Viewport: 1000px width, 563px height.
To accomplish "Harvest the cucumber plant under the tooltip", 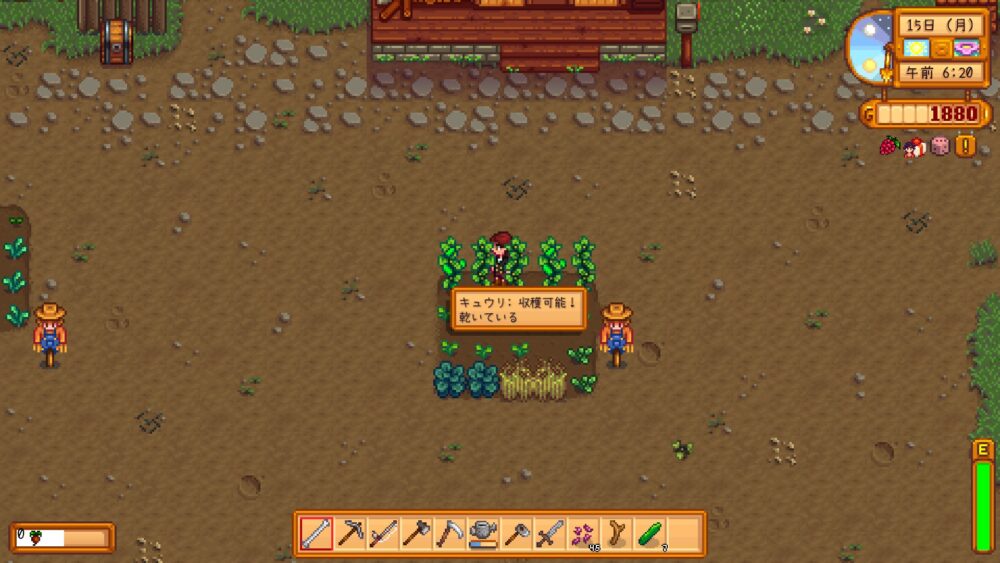I will click(x=451, y=262).
